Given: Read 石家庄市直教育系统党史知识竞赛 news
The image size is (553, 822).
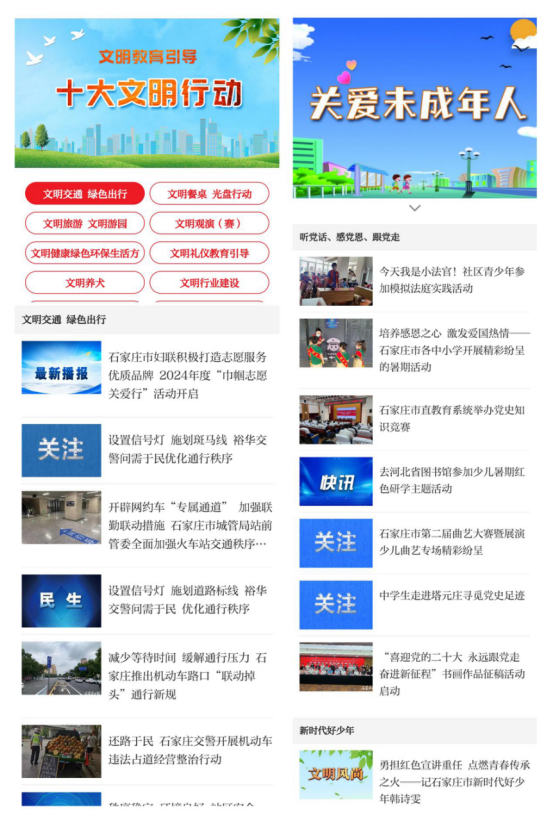Looking at the screenshot, I should (x=414, y=419).
